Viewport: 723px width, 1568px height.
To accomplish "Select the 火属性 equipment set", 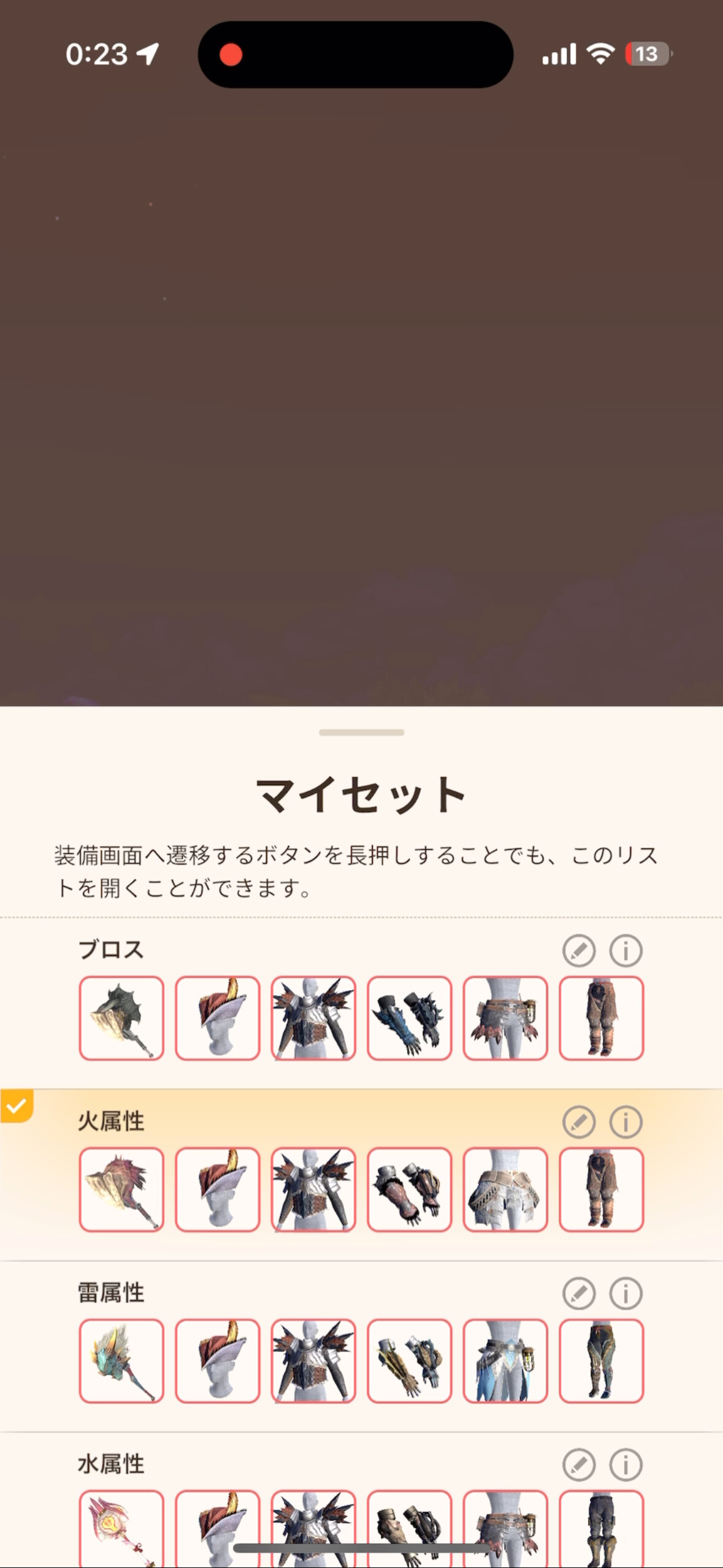I will point(110,1121).
